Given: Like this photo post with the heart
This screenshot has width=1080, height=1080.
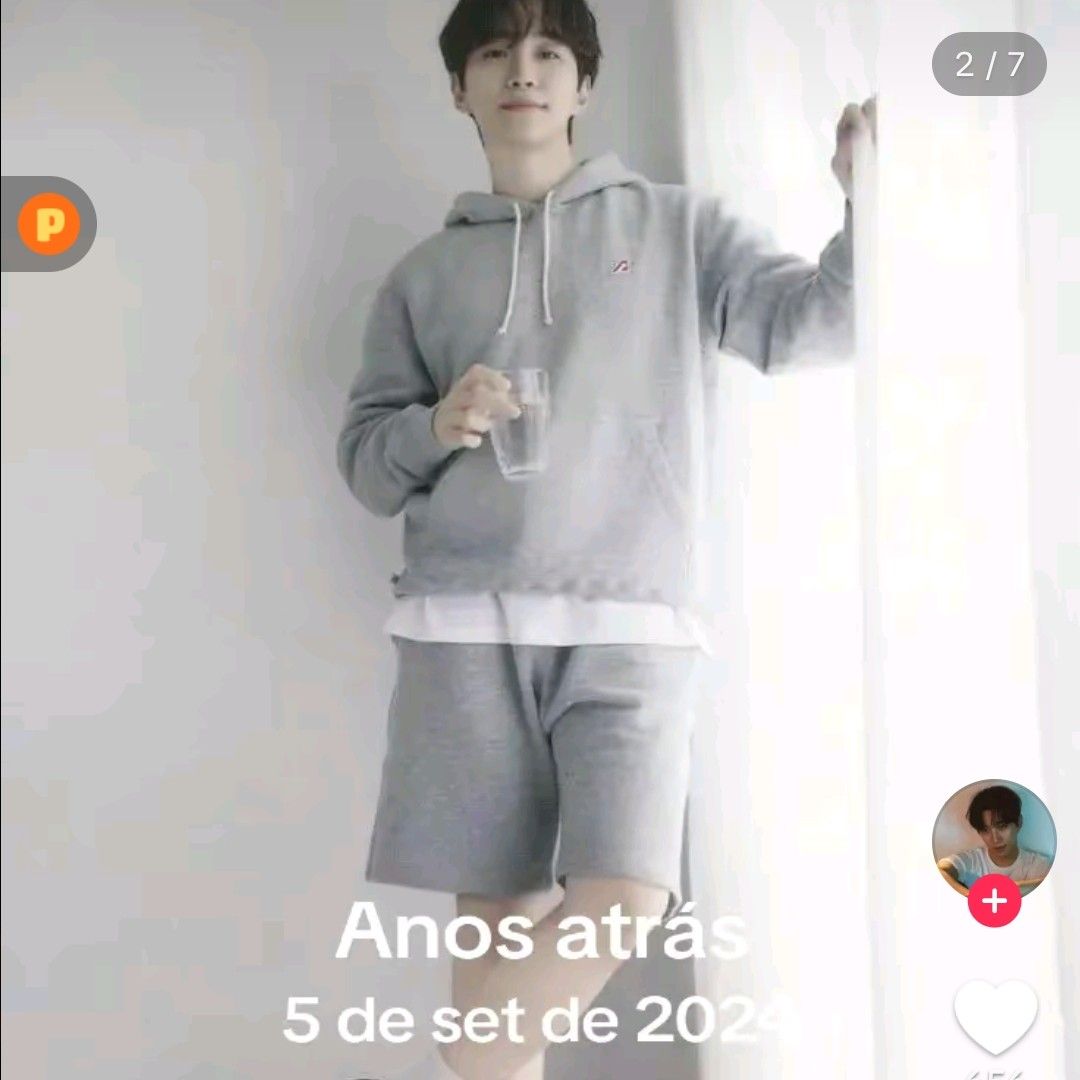Looking at the screenshot, I should (995, 1017).
